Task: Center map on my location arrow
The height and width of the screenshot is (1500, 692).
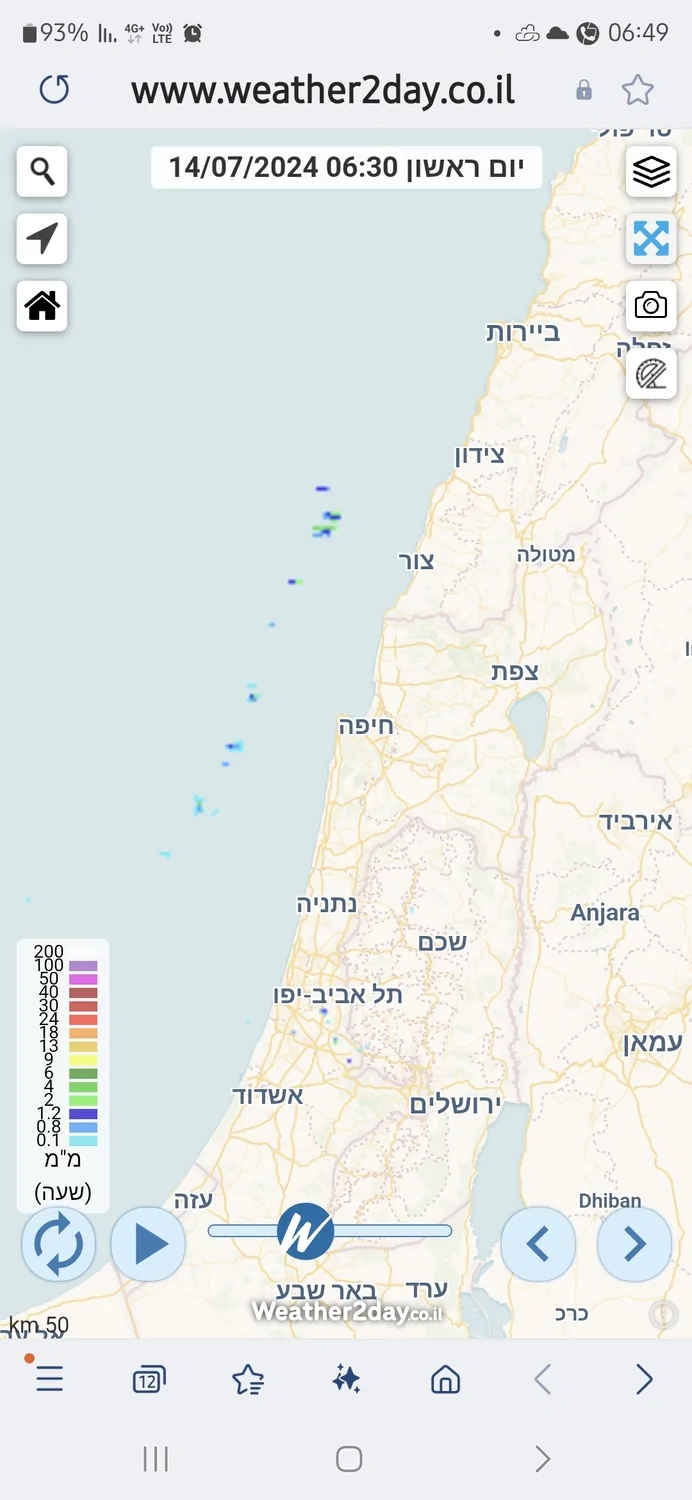Action: pyautogui.click(x=42, y=239)
